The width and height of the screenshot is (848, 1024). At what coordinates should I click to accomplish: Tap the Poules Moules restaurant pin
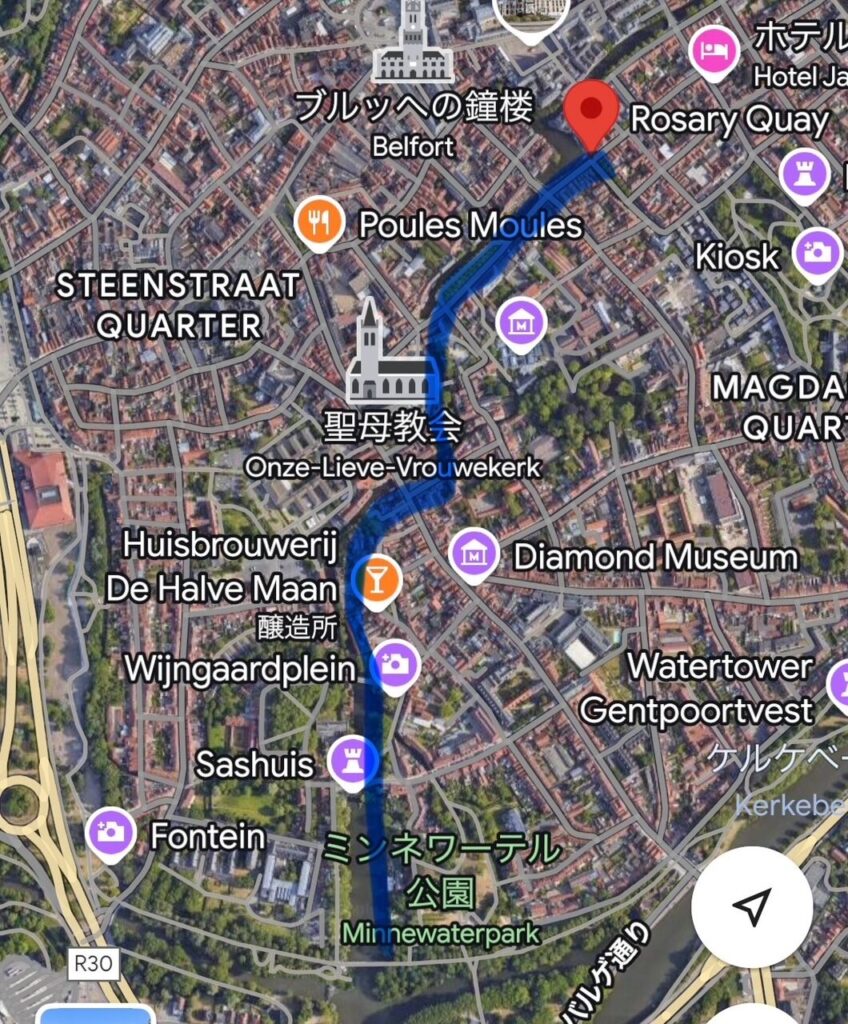point(320,222)
